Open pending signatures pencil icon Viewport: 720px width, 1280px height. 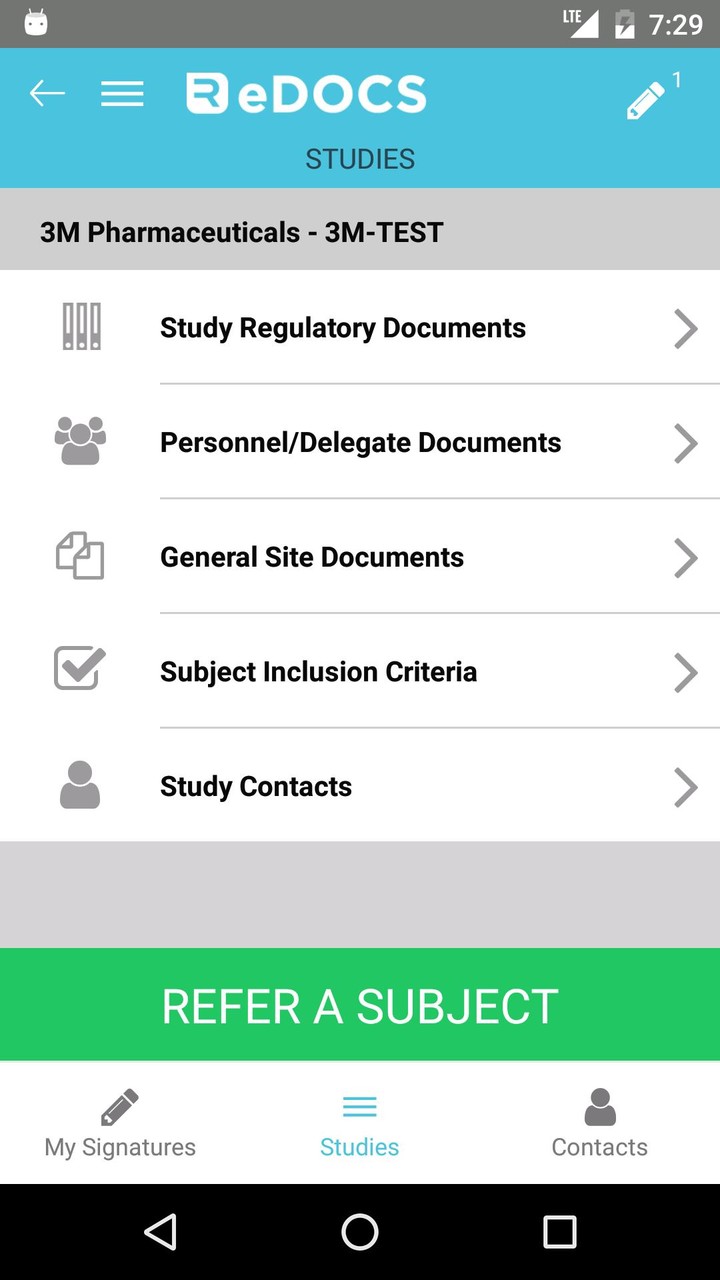tap(646, 100)
